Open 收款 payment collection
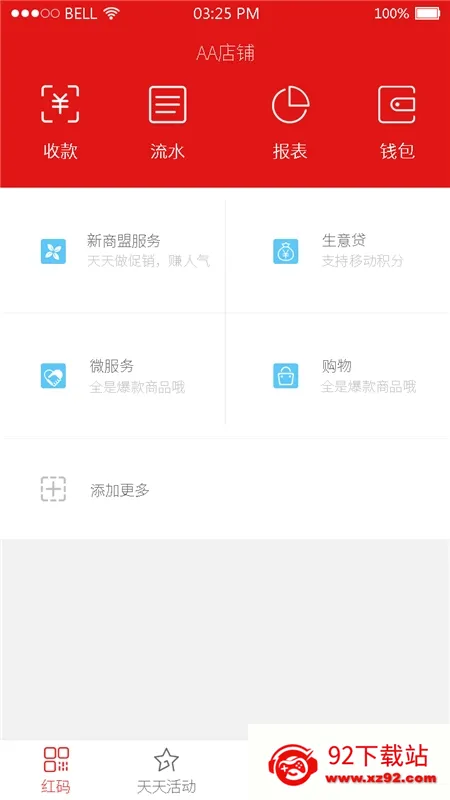This screenshot has width=450, height=800. click(60, 122)
